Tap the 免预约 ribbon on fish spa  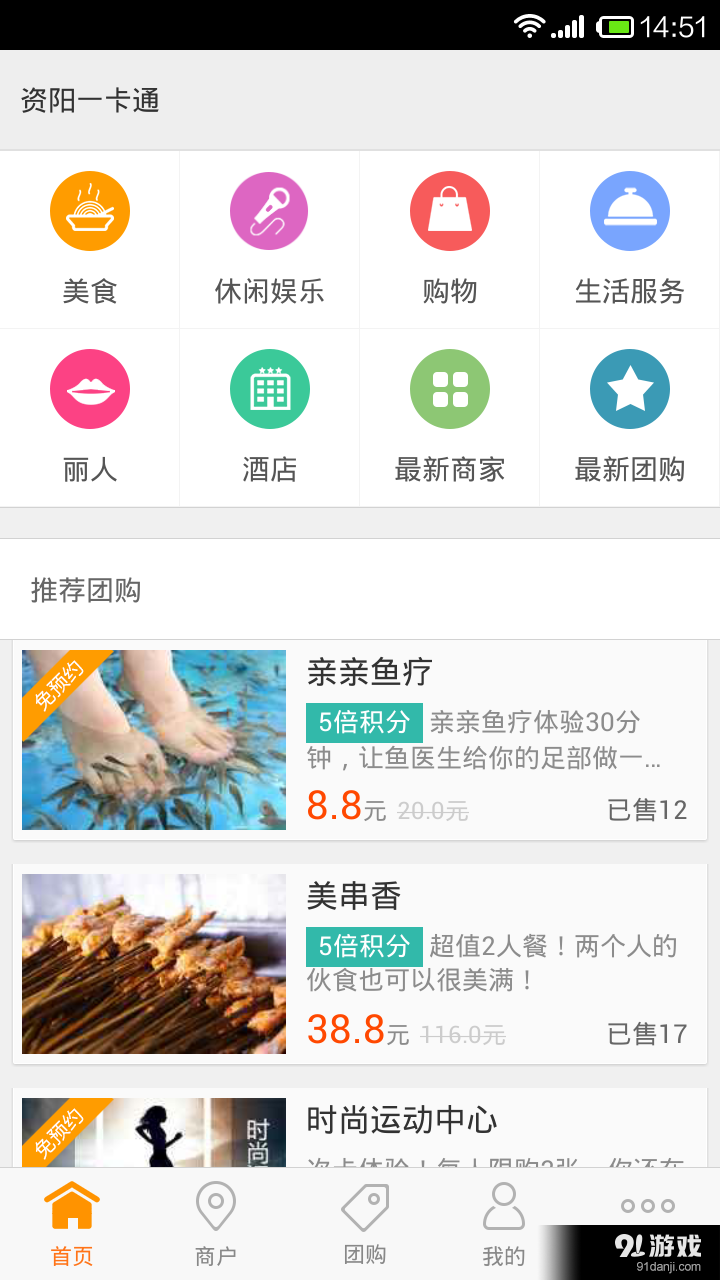click(x=60, y=677)
